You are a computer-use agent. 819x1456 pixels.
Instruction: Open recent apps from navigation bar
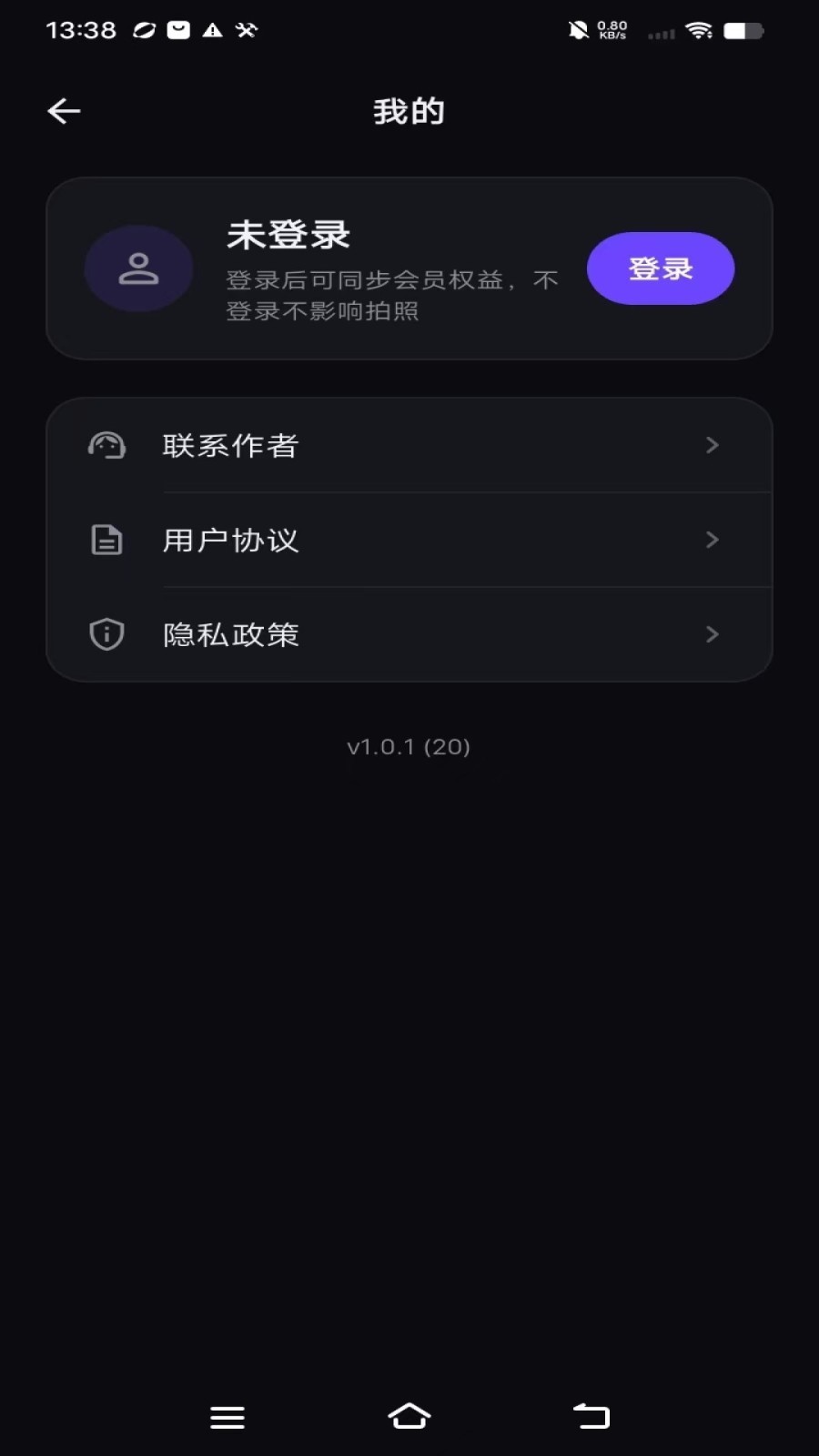(227, 1417)
